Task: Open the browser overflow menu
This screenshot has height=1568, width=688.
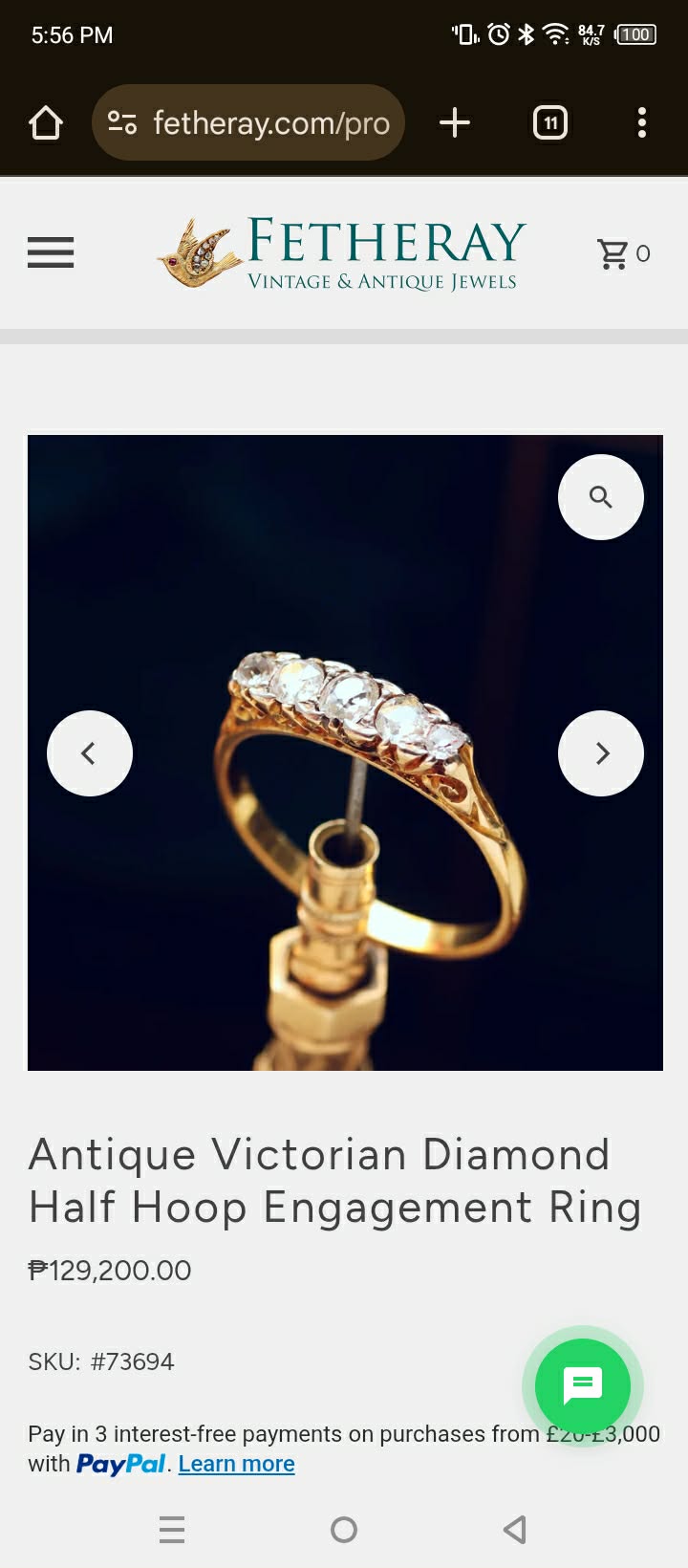Action: tap(642, 122)
